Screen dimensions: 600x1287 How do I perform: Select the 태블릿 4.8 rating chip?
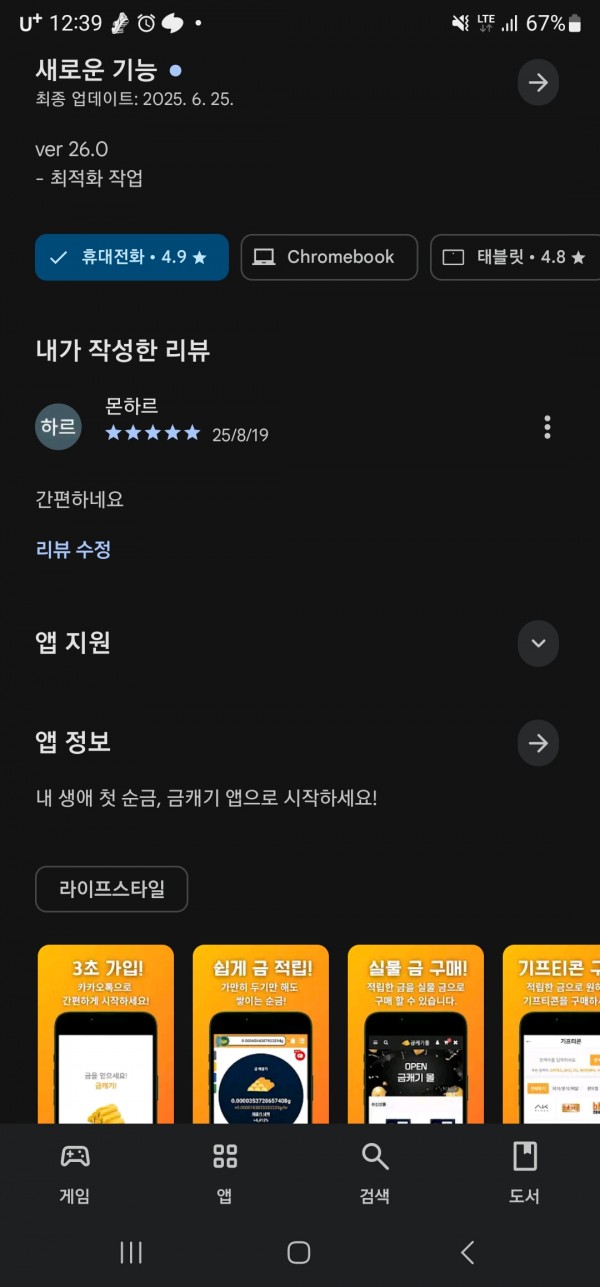point(515,257)
